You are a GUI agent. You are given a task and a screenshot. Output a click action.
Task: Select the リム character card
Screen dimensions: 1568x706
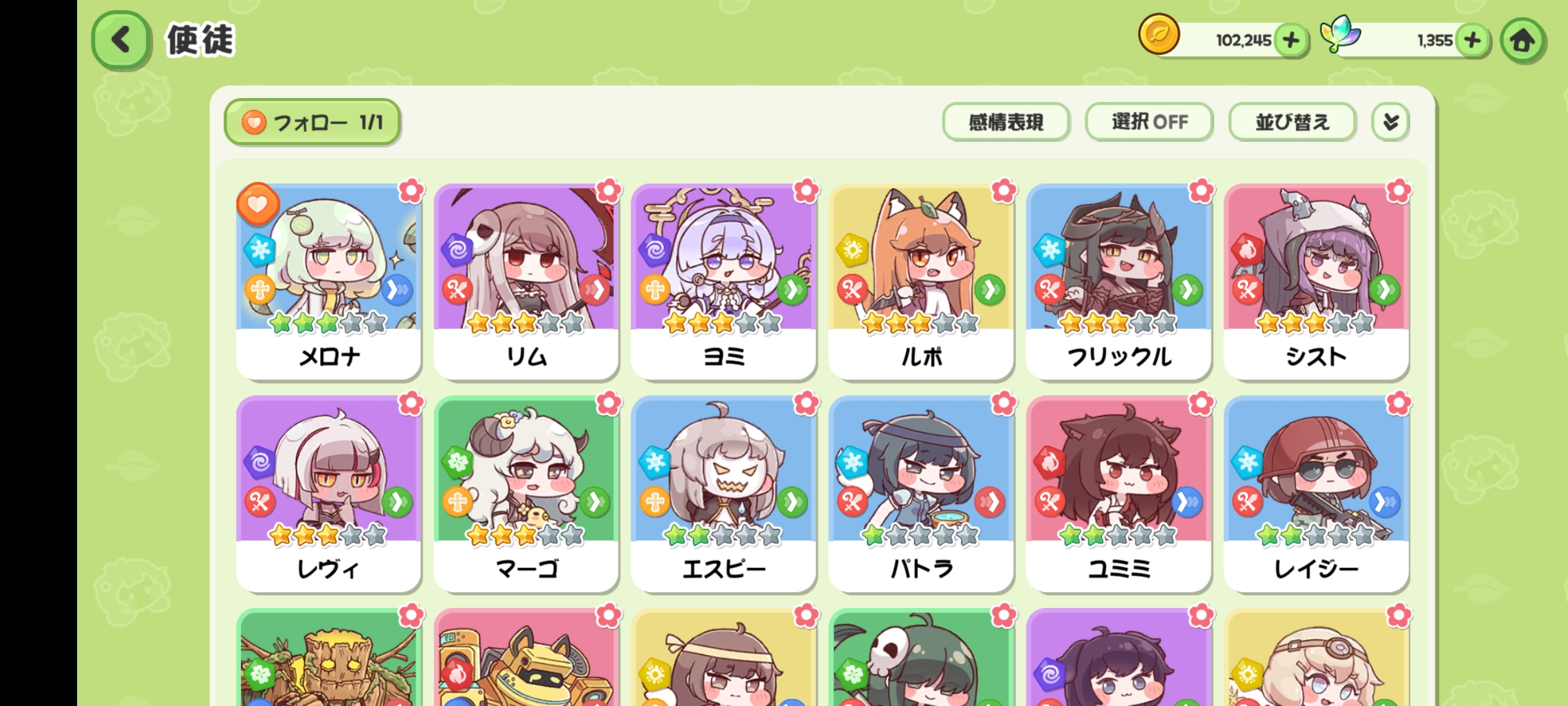[x=526, y=281]
